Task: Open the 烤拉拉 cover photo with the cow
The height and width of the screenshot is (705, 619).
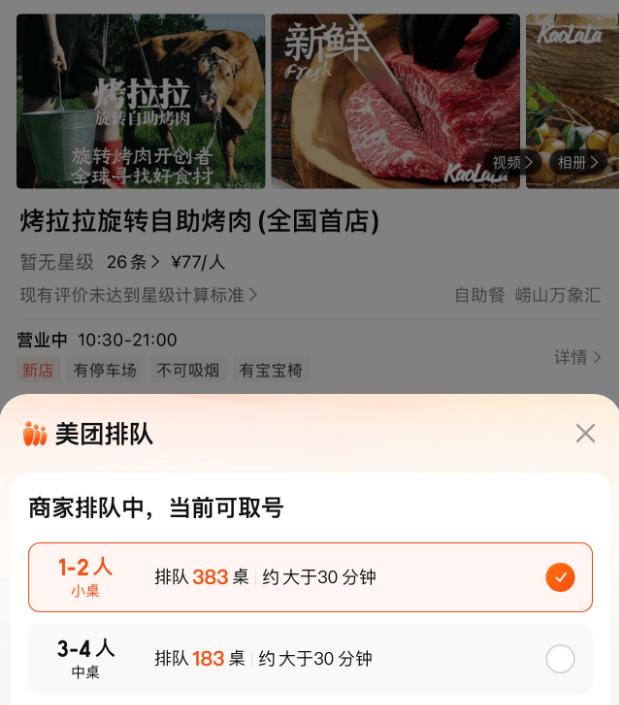Action: 141,101
